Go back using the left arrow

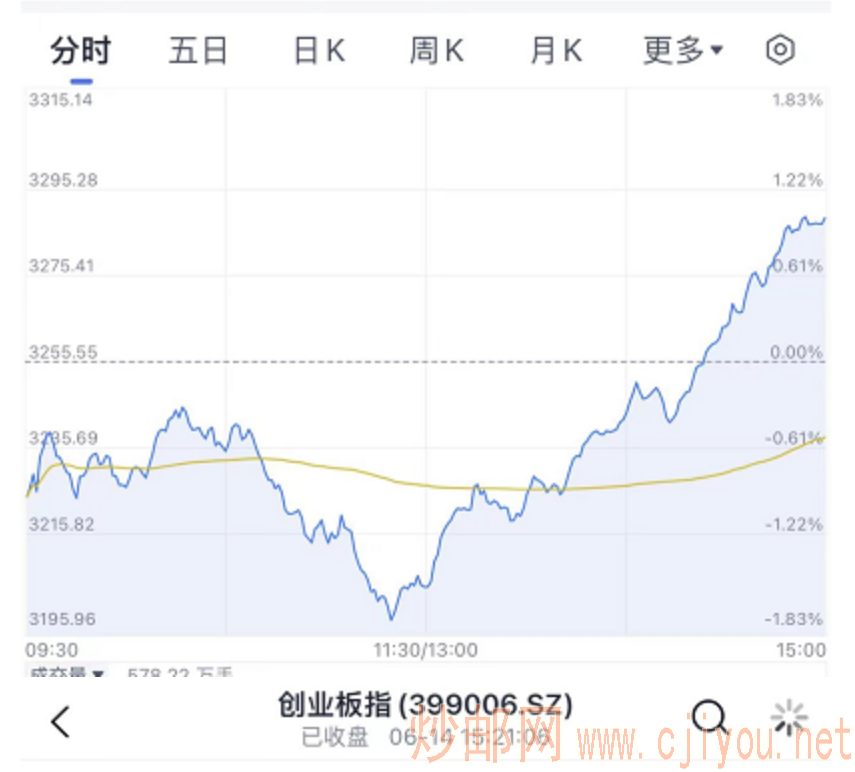pos(61,720)
